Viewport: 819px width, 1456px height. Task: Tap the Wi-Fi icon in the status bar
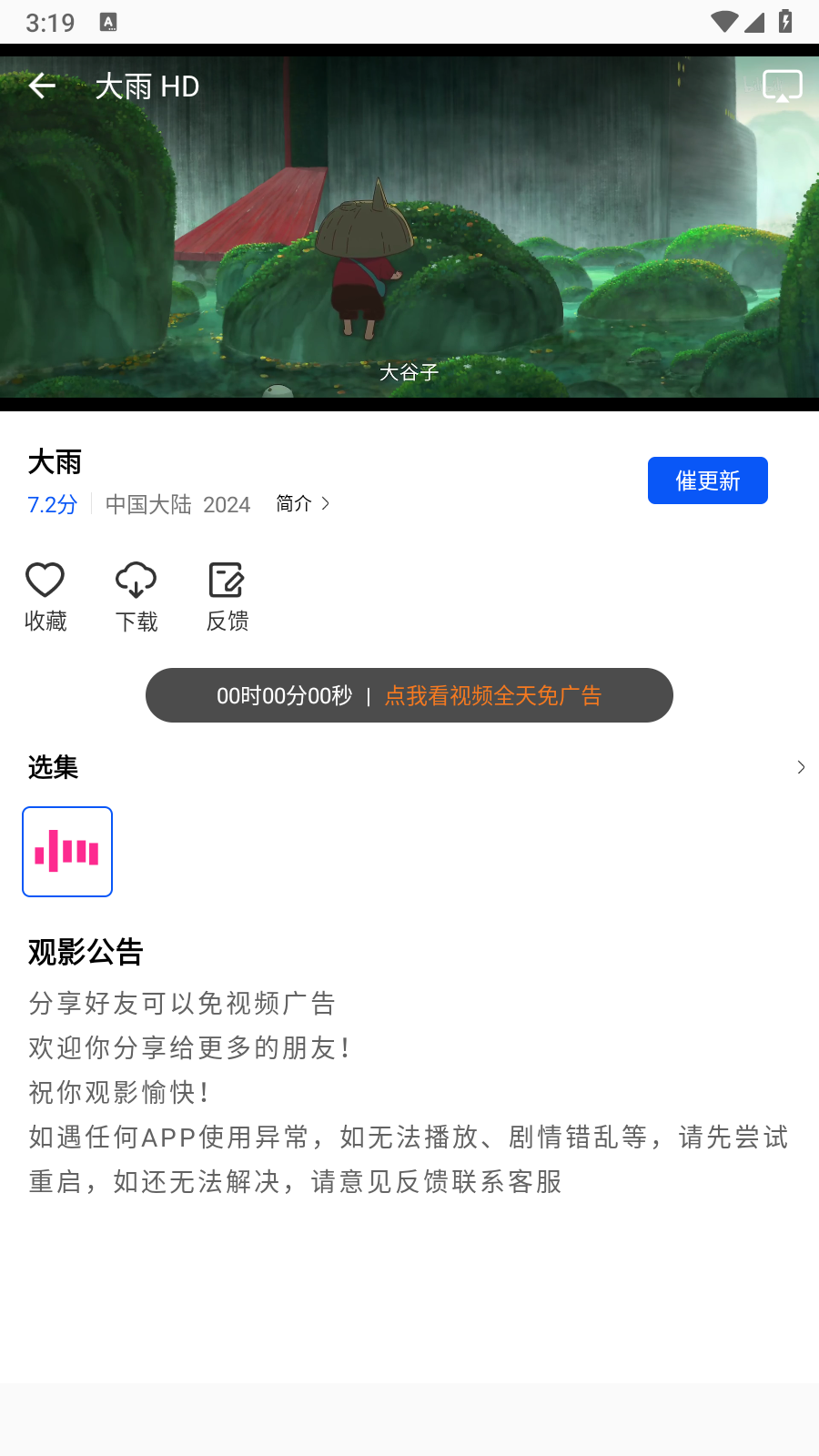724,21
